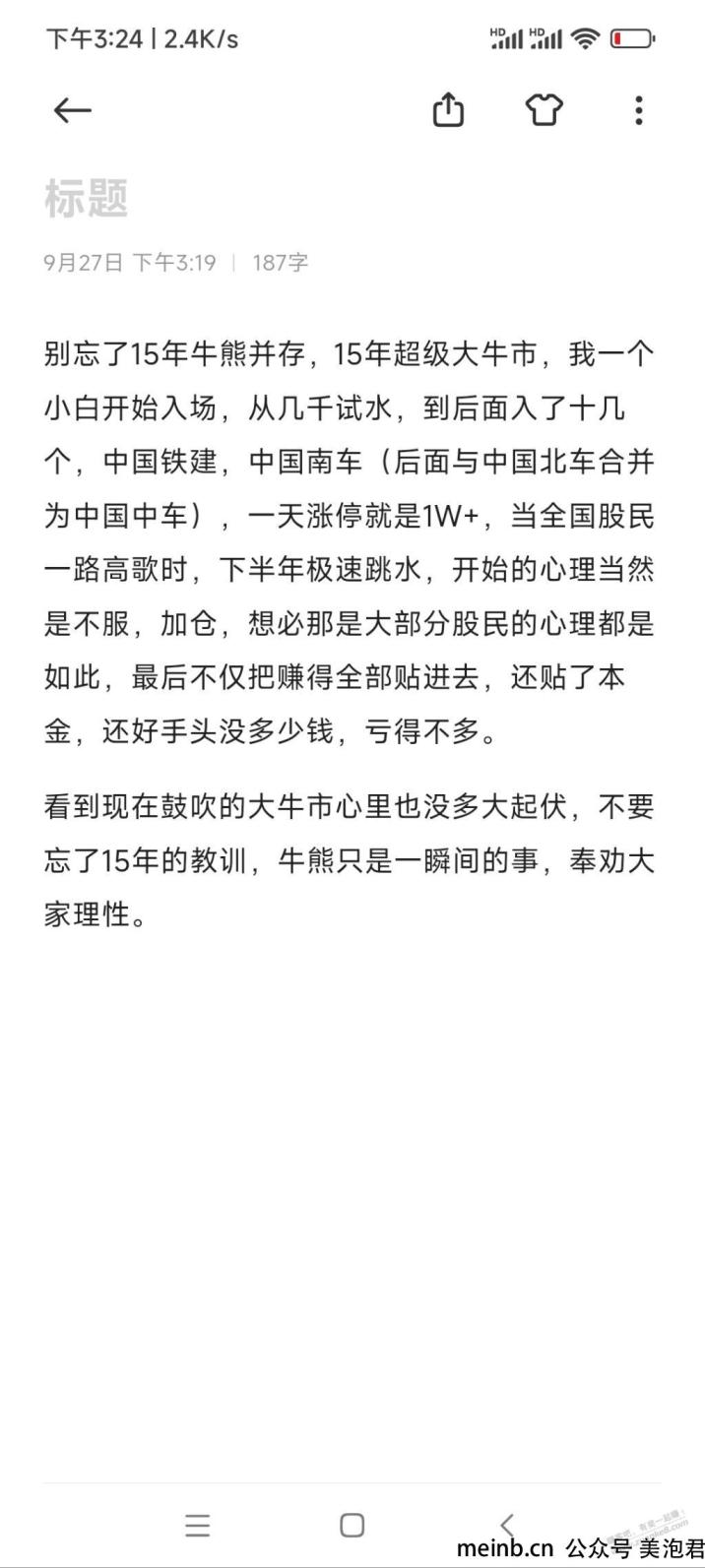This screenshot has width=705, height=1568.
Task: Tap the system home button
Action: pos(352,1525)
